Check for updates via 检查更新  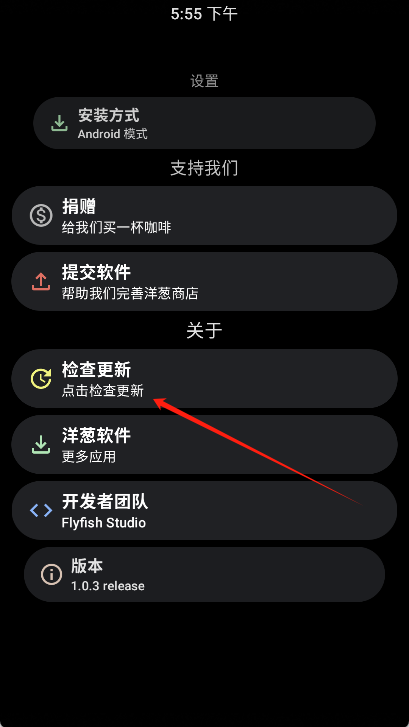pos(204,379)
